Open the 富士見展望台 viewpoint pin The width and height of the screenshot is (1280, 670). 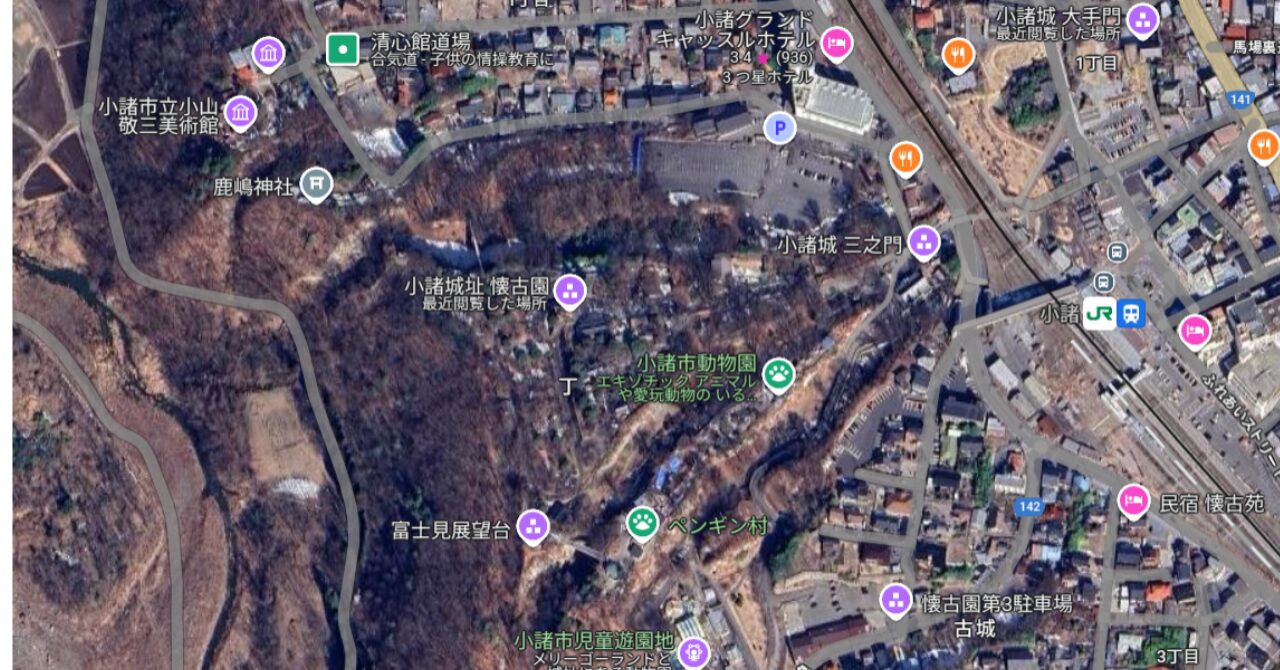pyautogui.click(x=532, y=525)
